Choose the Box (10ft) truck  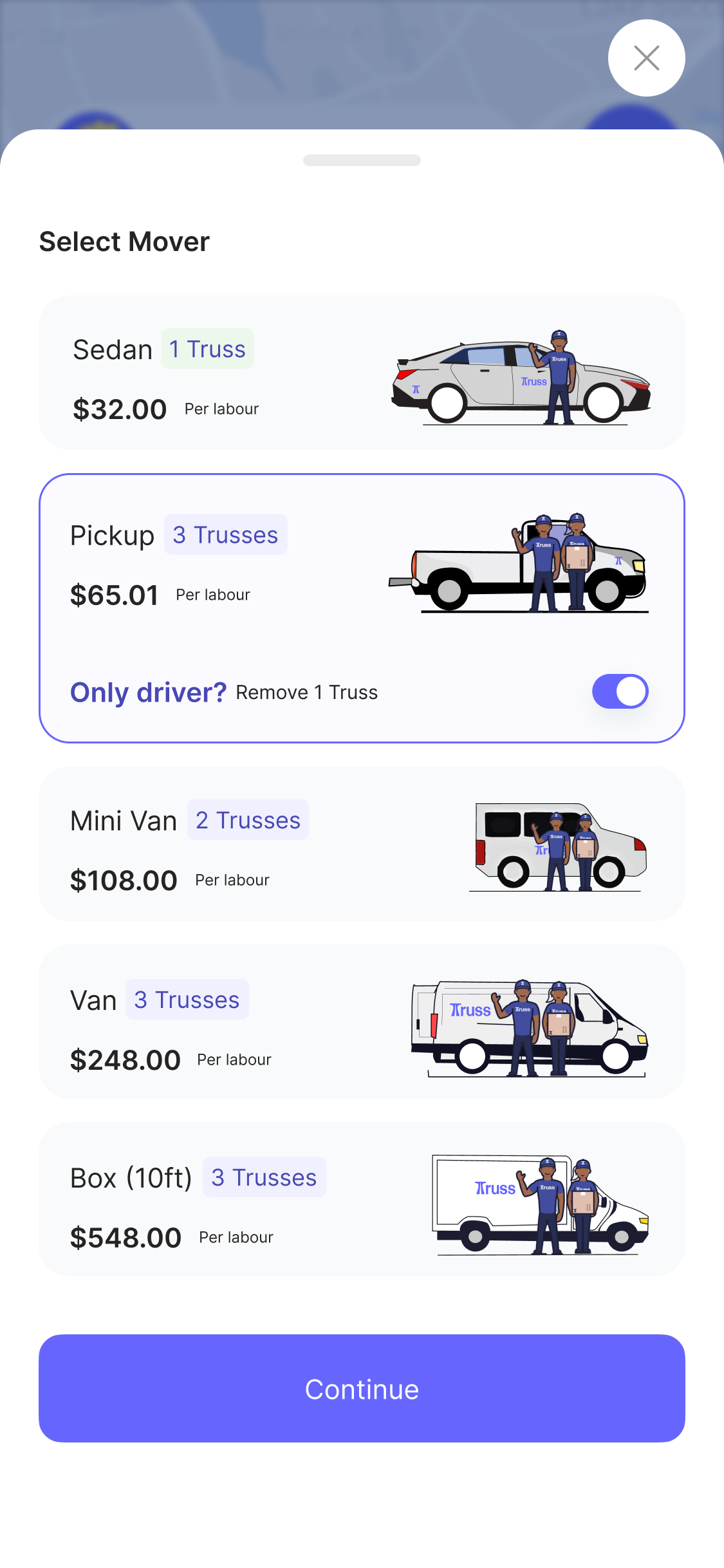click(362, 1199)
